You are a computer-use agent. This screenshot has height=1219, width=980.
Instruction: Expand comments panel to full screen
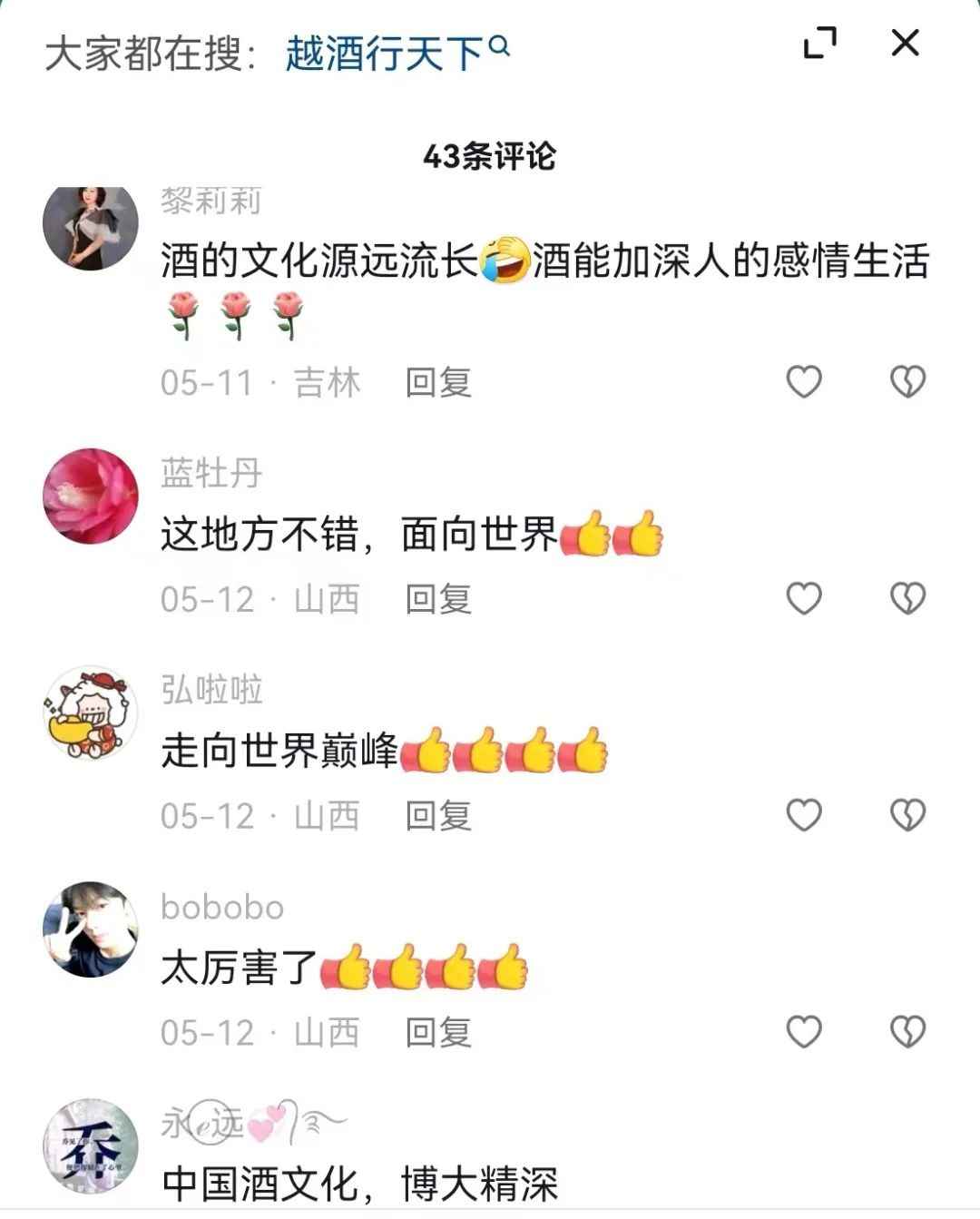click(x=820, y=43)
